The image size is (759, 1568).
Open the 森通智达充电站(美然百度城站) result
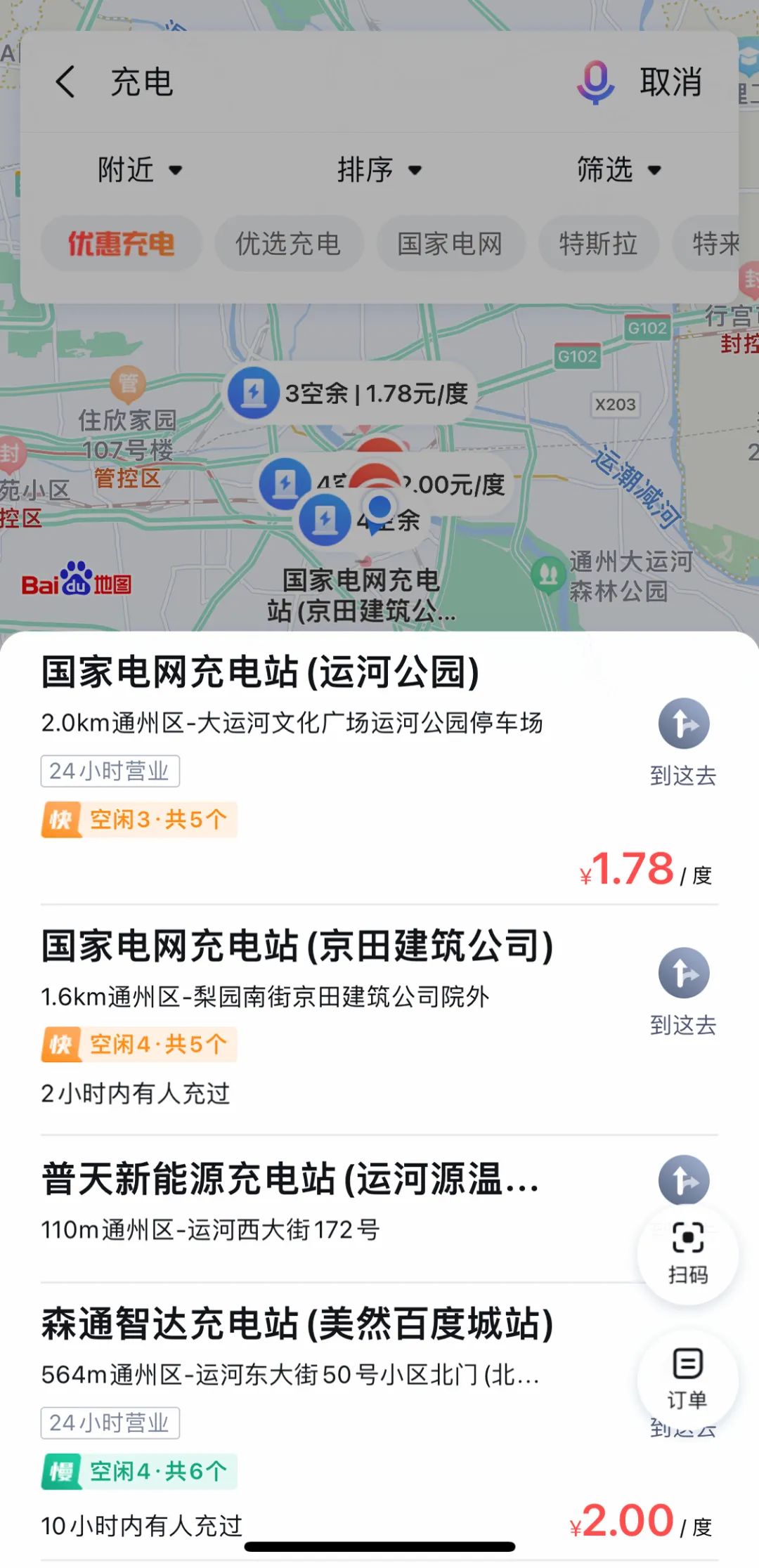click(297, 1324)
